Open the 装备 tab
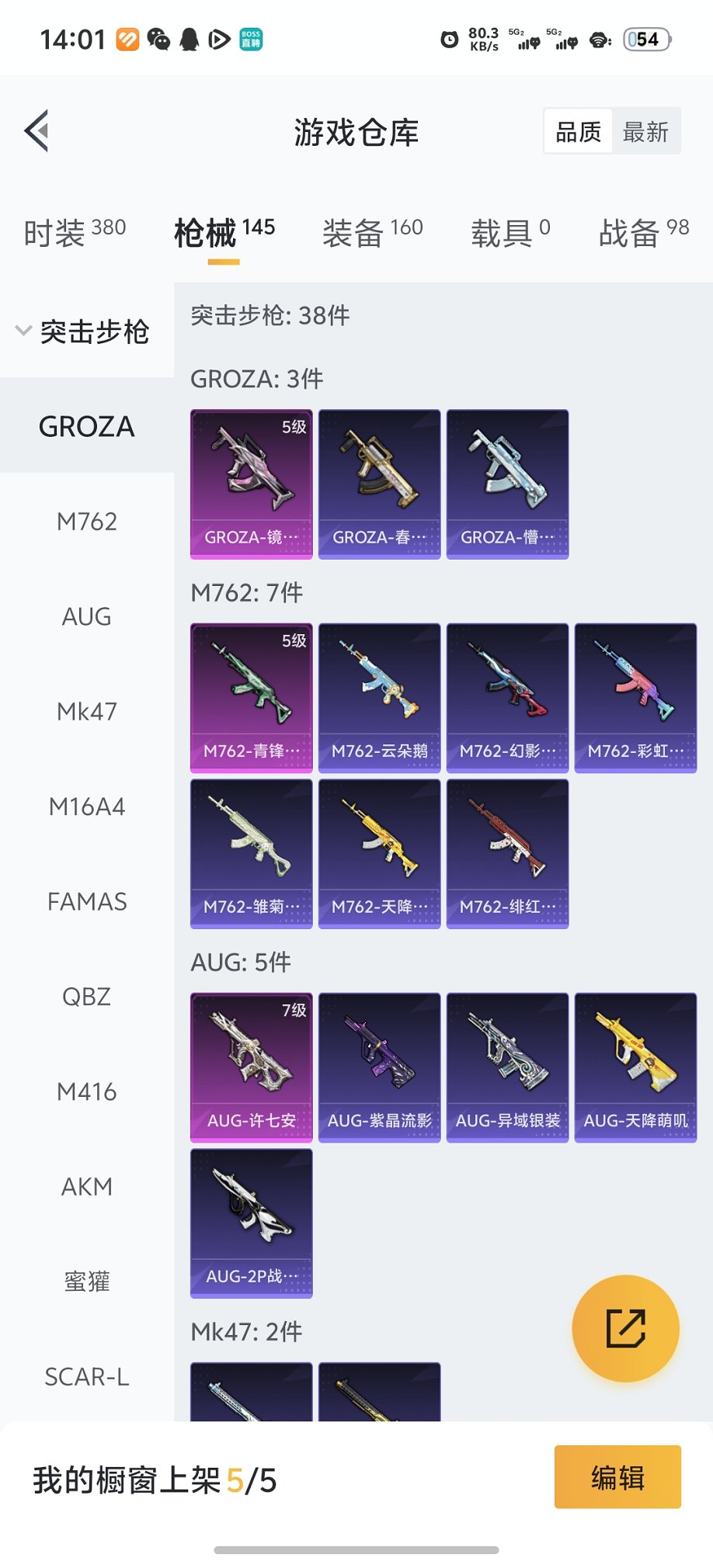 pos(372,232)
